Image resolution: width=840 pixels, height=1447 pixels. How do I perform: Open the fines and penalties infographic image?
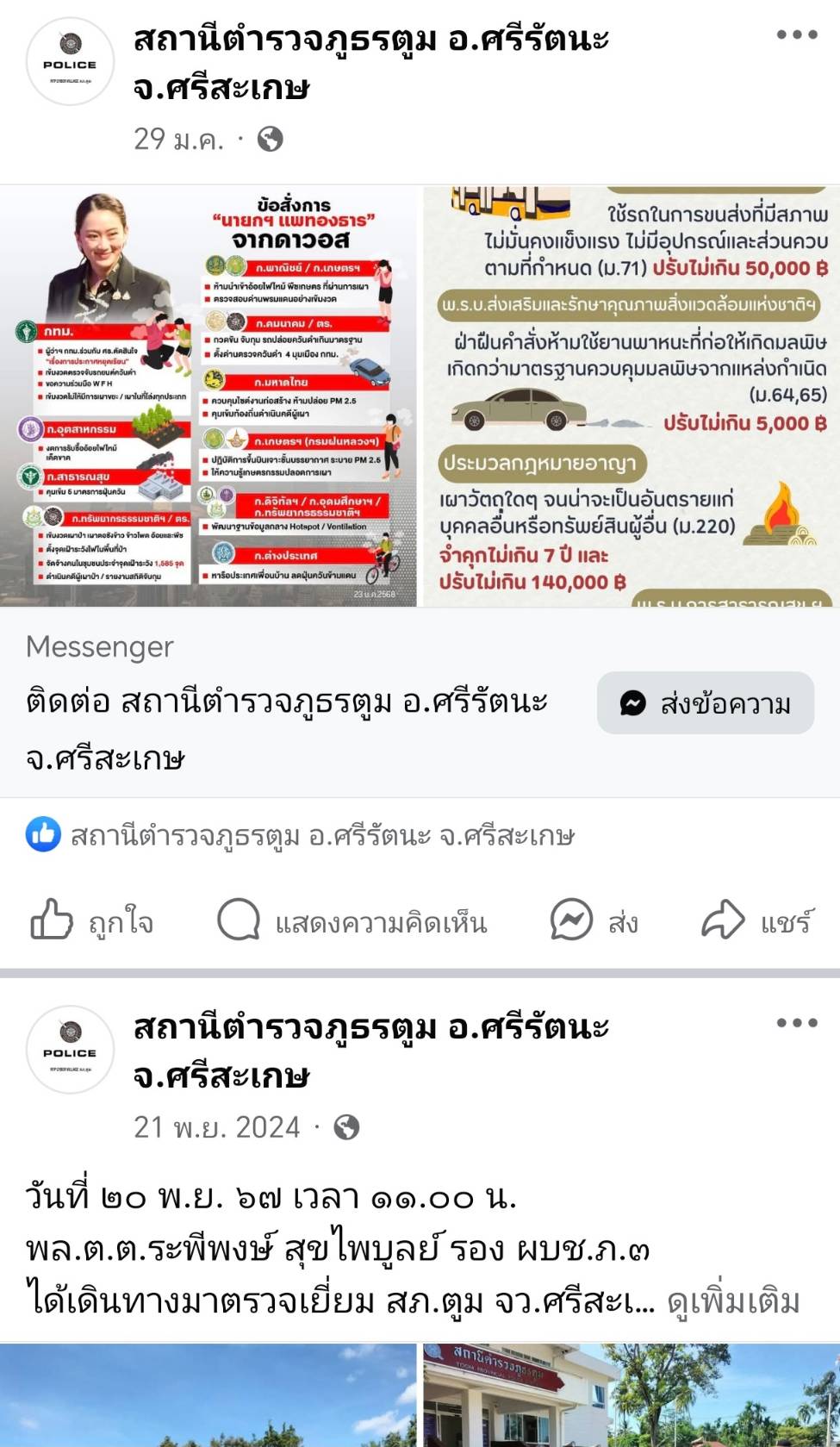632,396
